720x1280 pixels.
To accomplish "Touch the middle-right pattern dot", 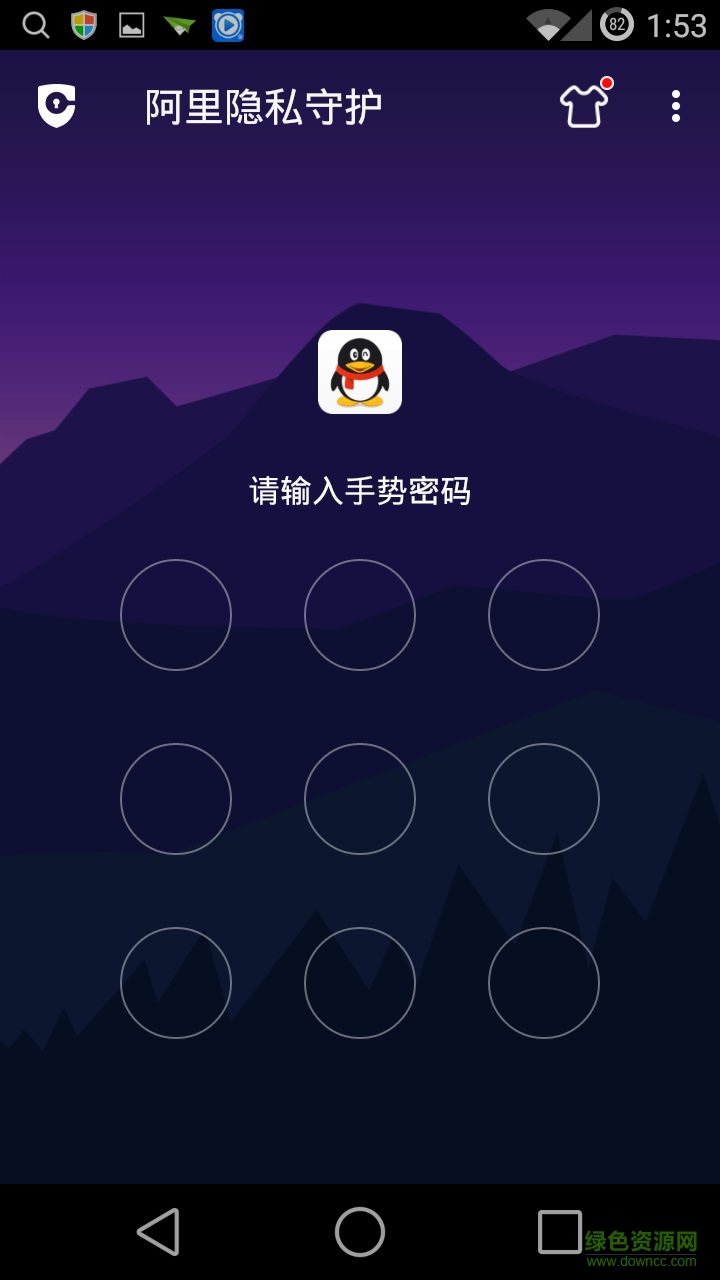I will [544, 799].
